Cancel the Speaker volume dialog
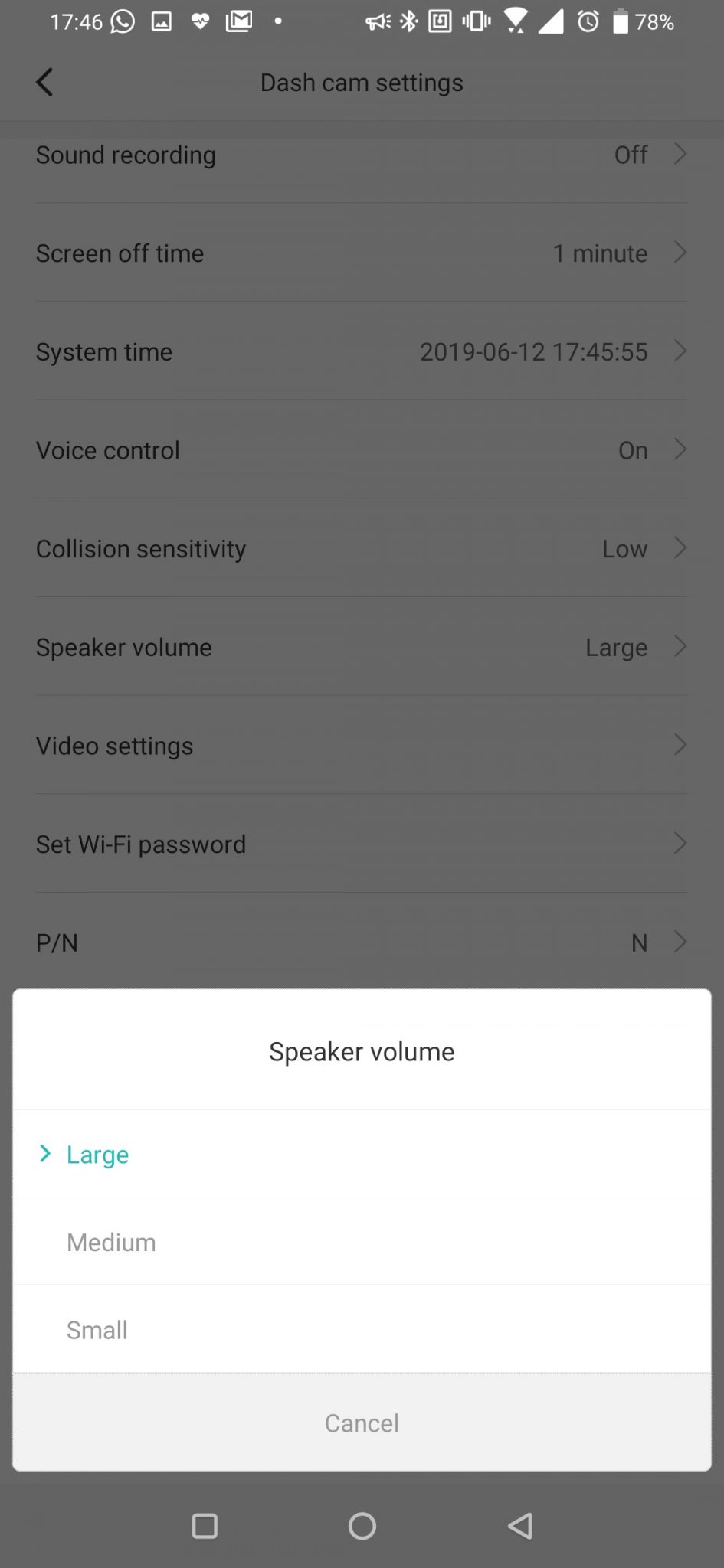This screenshot has width=724, height=1568. pyautogui.click(x=362, y=1423)
